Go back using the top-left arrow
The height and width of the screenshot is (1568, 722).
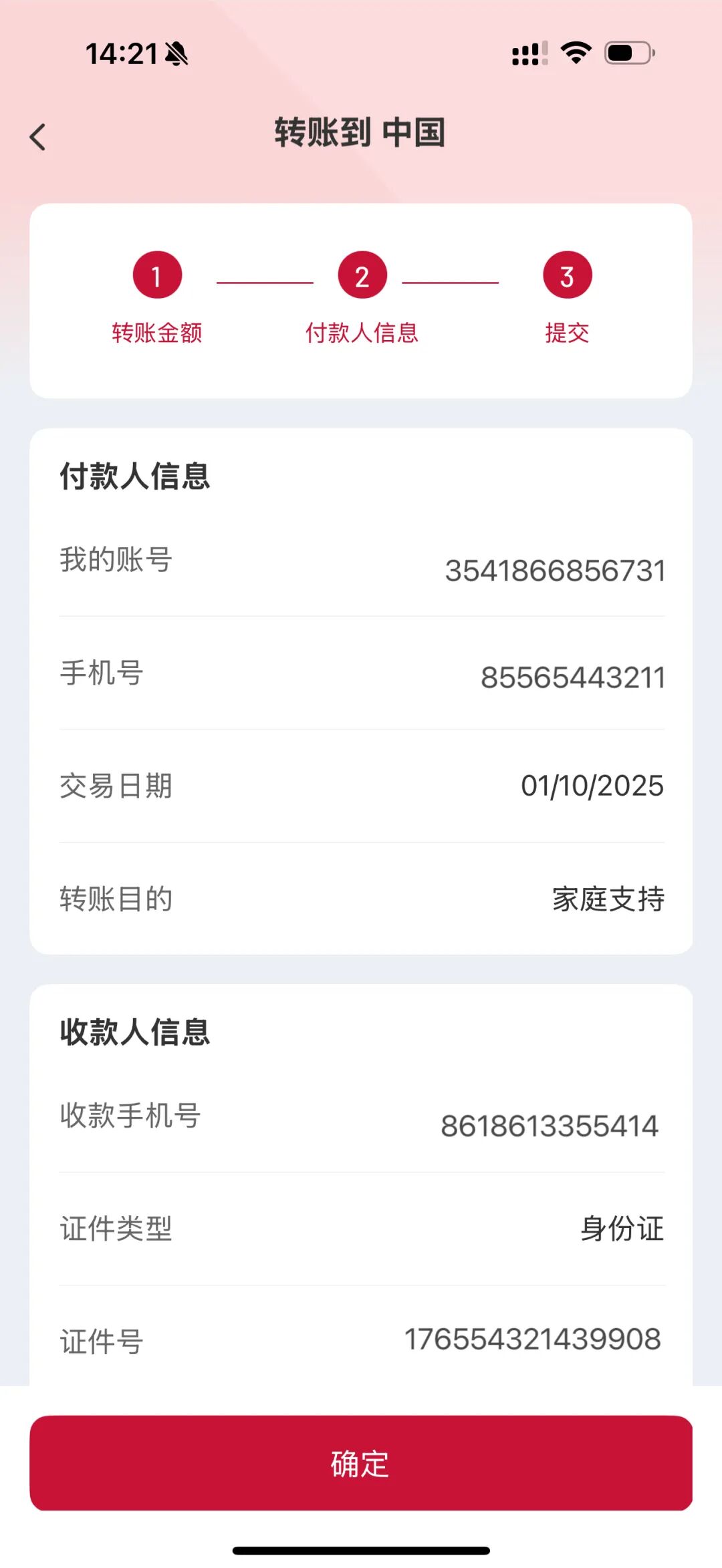pos(38,137)
